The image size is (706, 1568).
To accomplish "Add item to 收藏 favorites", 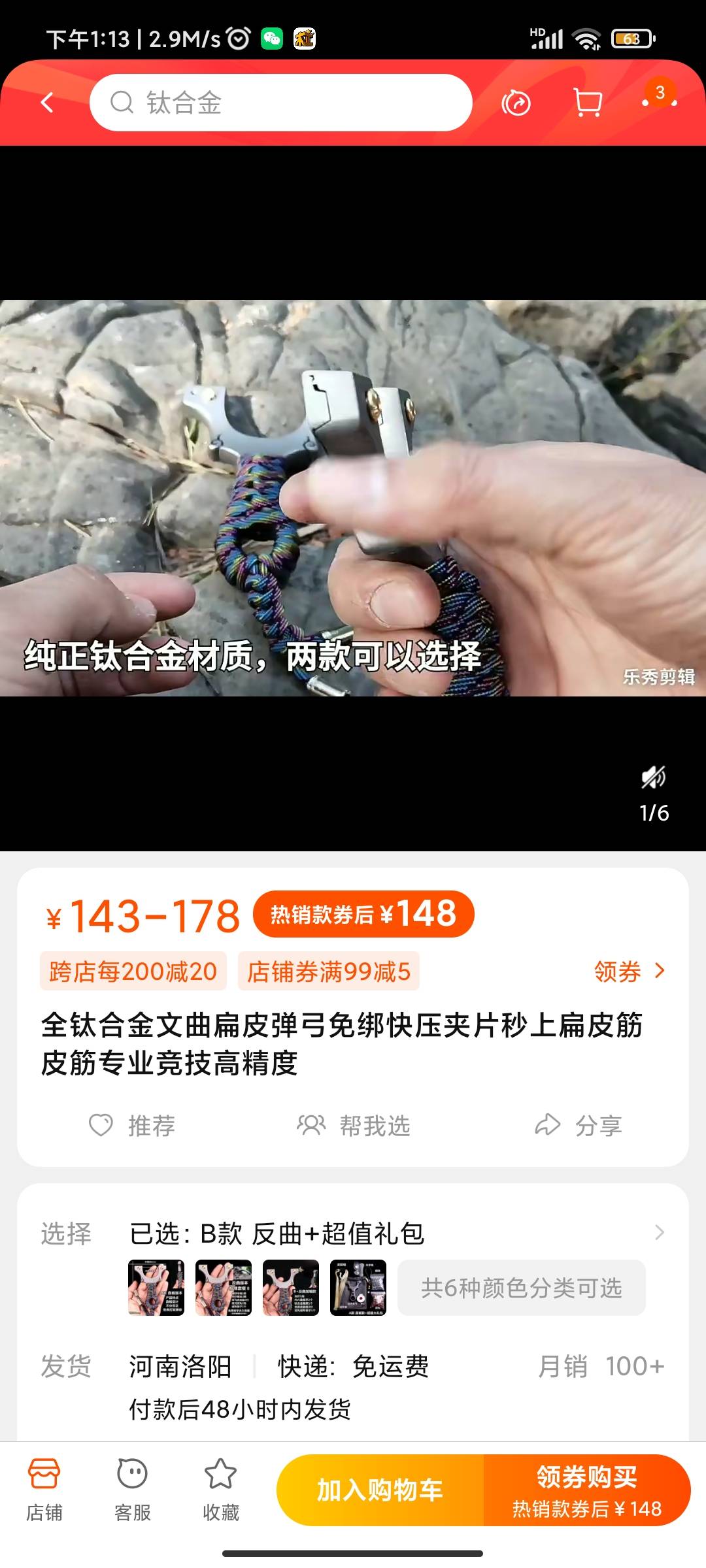I will tap(221, 1490).
